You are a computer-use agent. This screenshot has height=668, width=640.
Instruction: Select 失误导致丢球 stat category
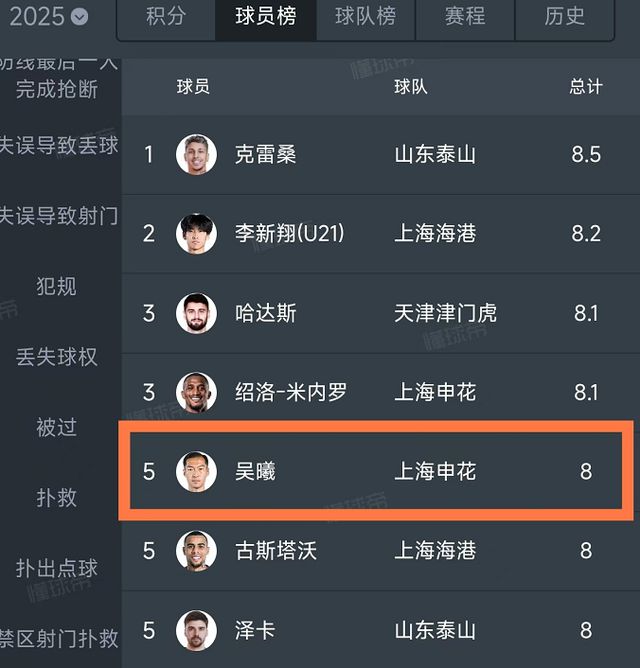(x=58, y=146)
